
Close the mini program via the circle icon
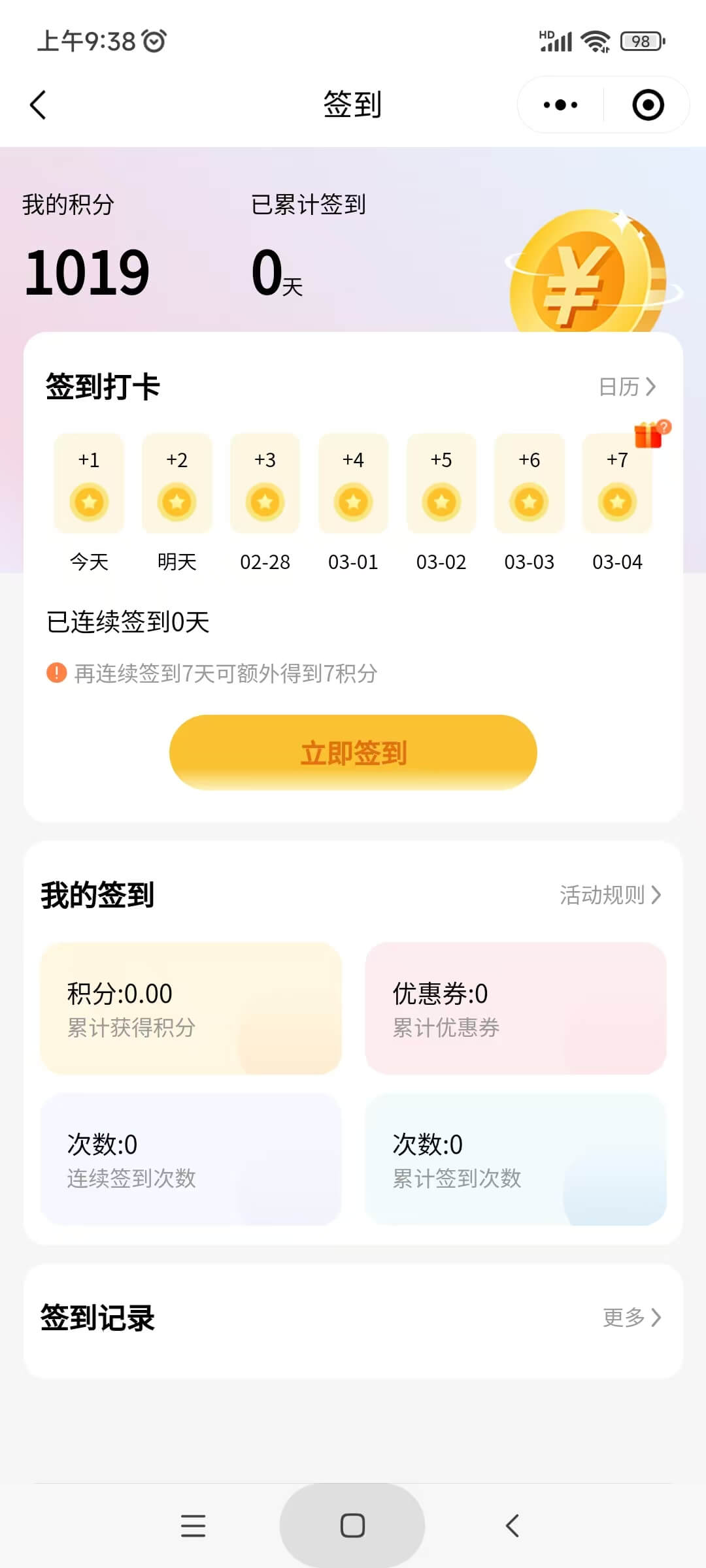(x=648, y=105)
